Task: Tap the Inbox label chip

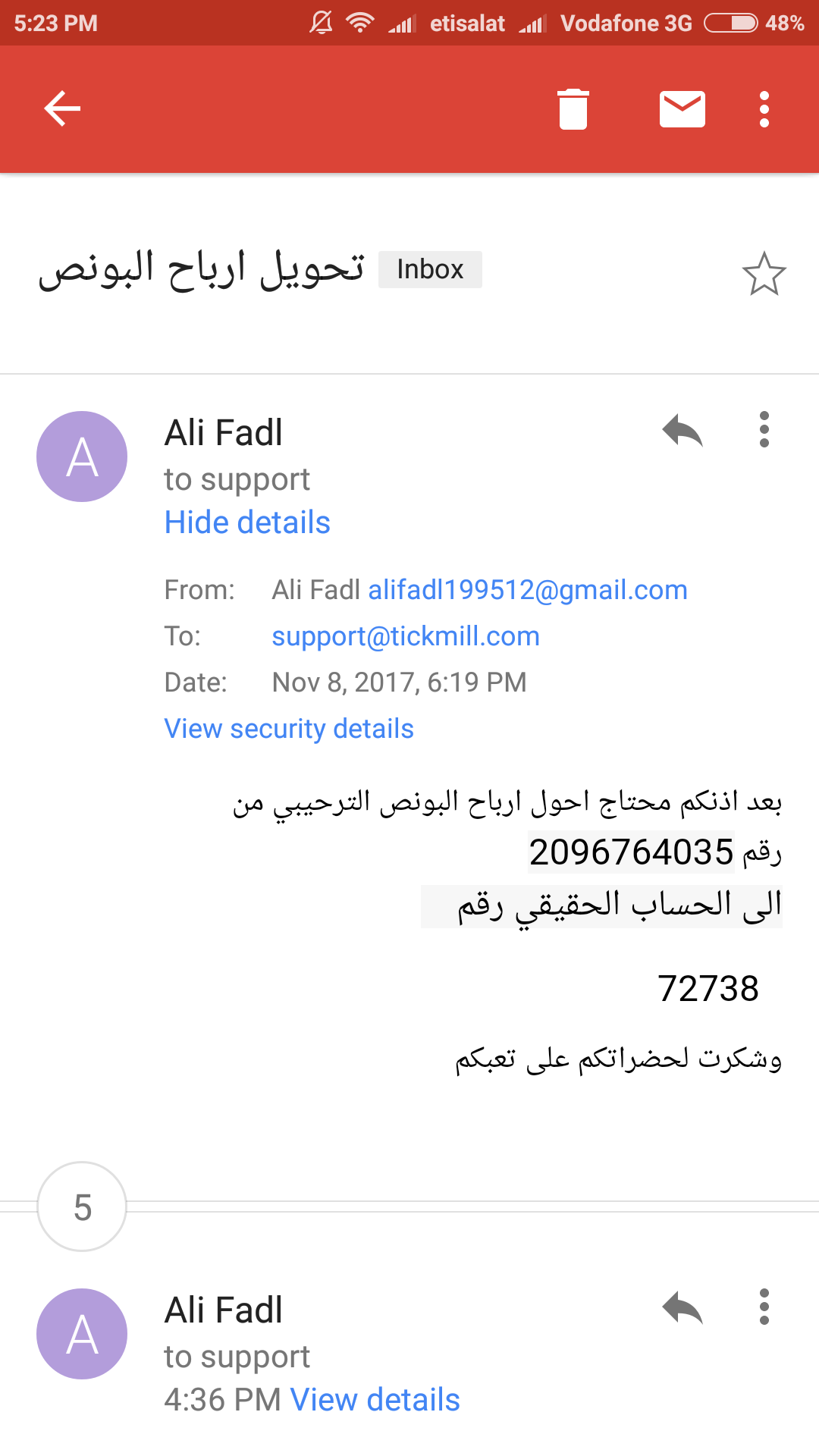Action: click(x=430, y=269)
